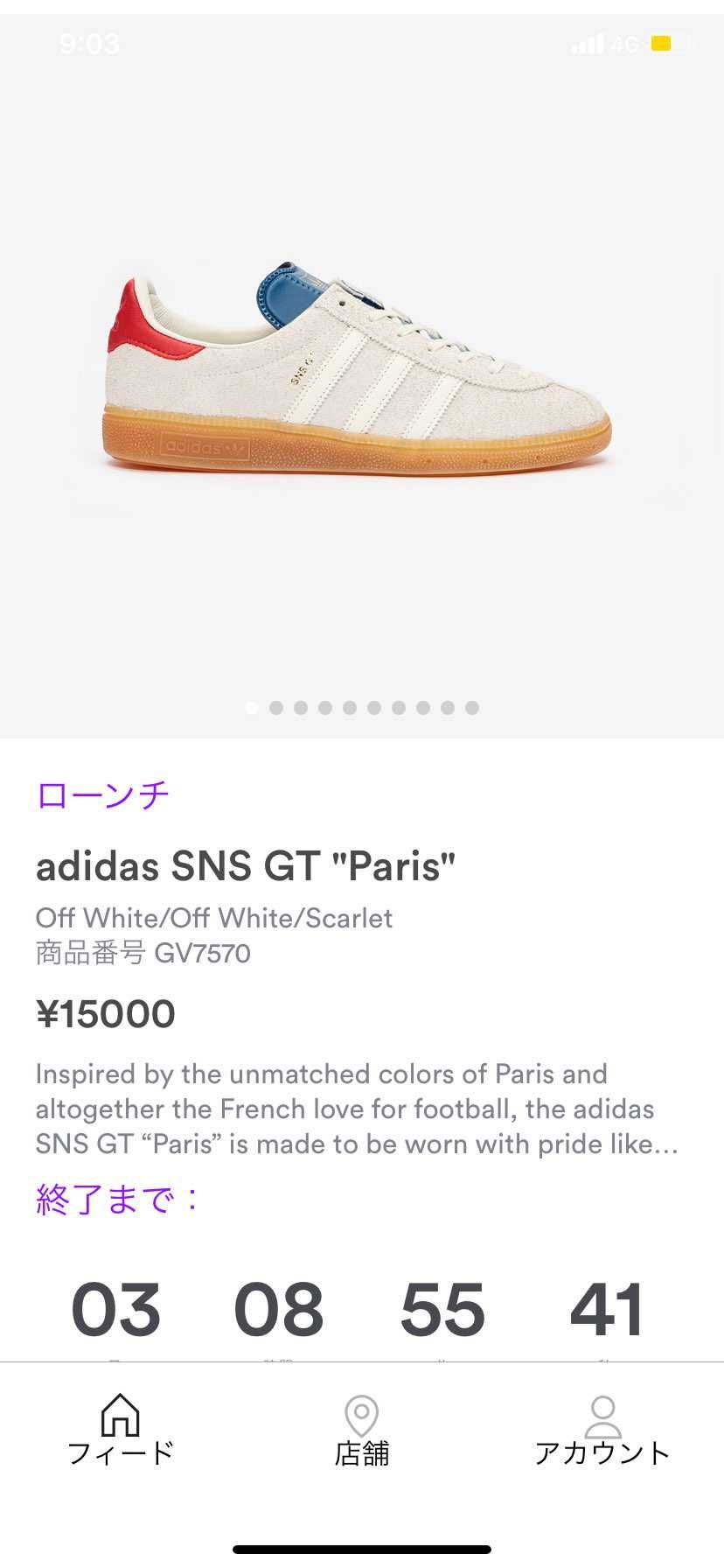This screenshot has height=1568, width=724.
Task: Open the 店舗 tab
Action: click(361, 1429)
